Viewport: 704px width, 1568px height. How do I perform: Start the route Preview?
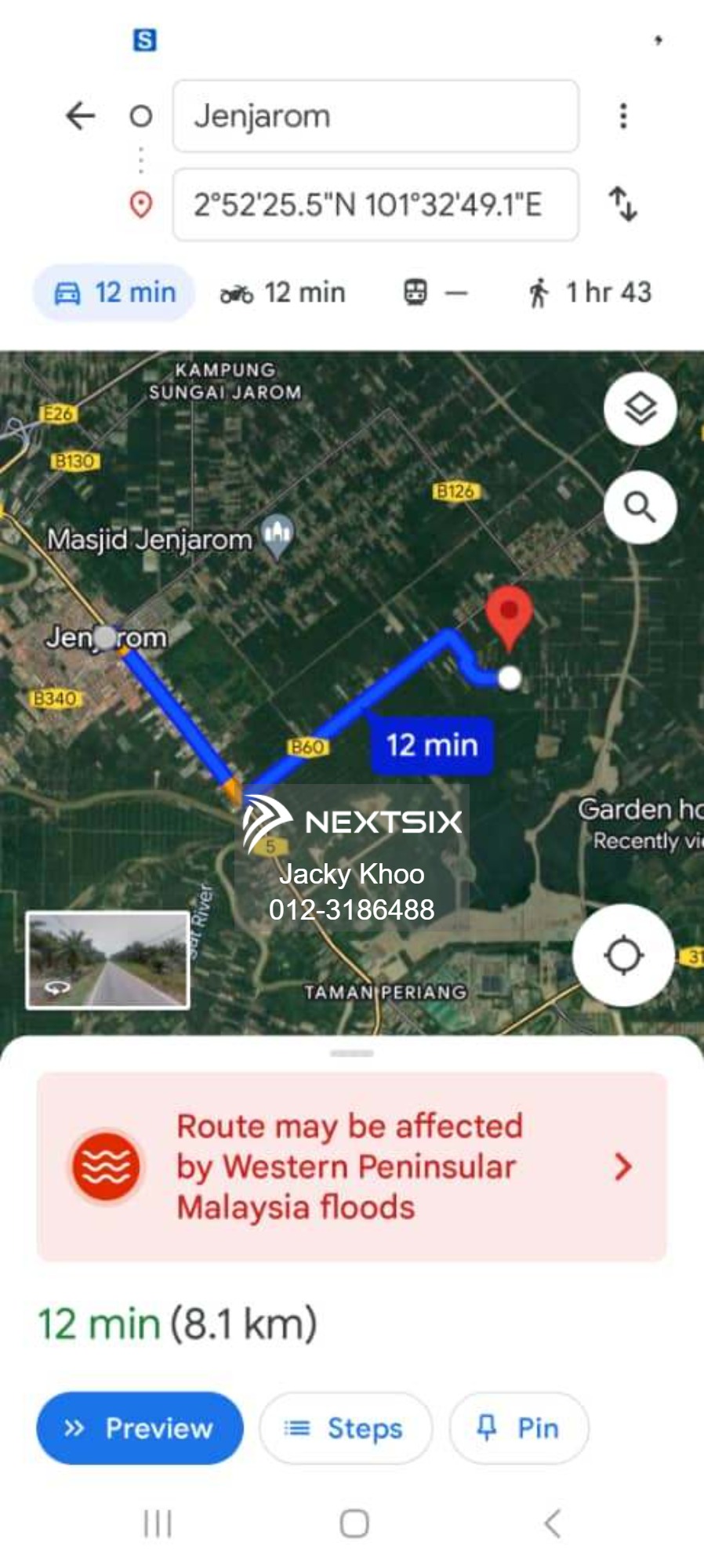pos(140,1428)
